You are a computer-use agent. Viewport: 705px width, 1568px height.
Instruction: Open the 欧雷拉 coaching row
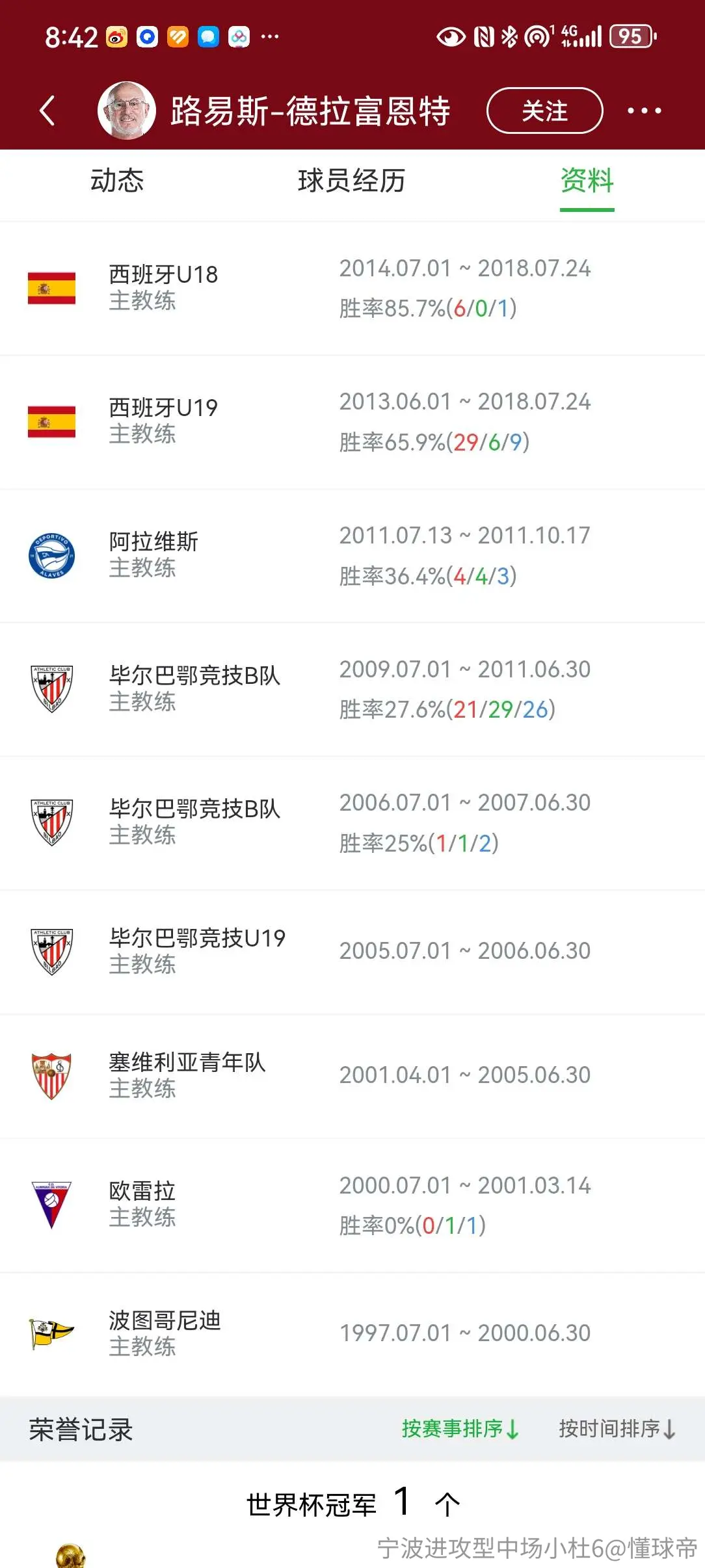pyautogui.click(x=352, y=1205)
